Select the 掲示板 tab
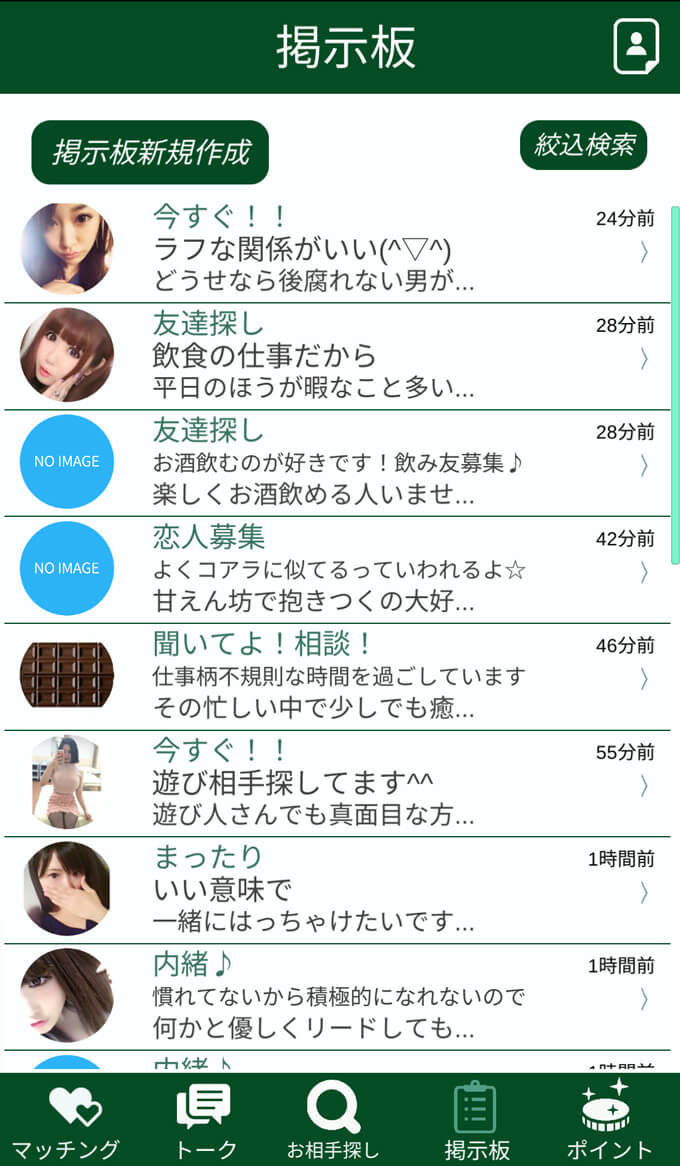 476,1120
